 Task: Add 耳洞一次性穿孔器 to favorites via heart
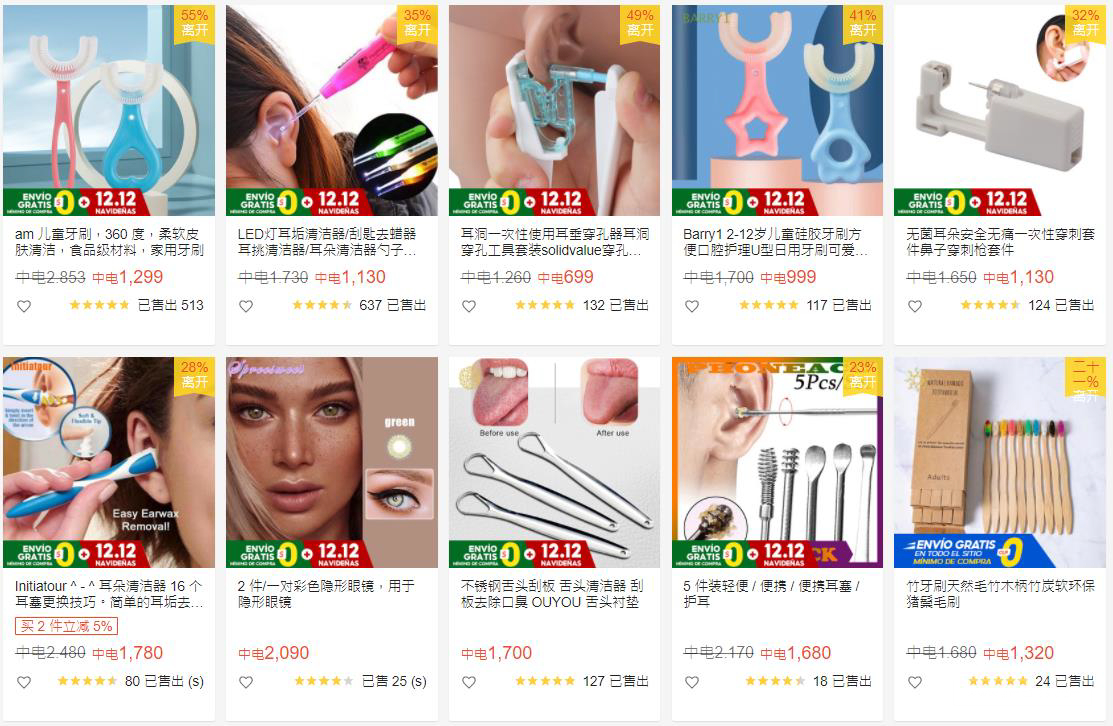469,306
